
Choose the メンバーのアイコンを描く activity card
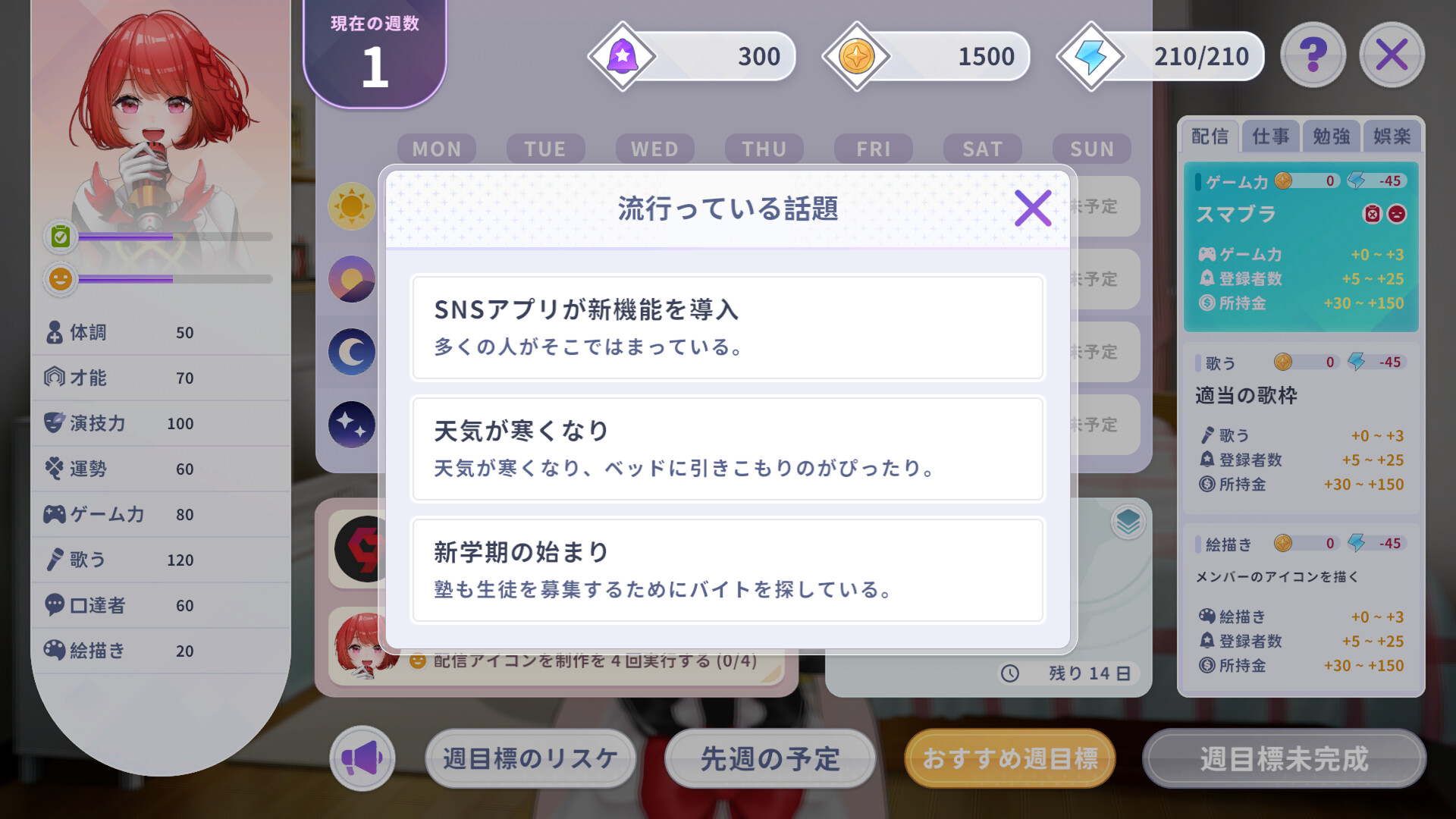(1301, 608)
